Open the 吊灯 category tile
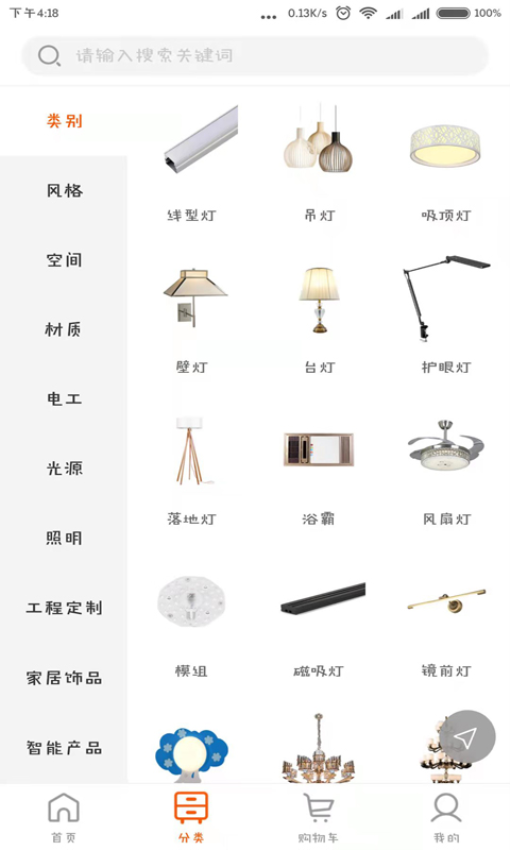510x850 pixels. point(319,163)
